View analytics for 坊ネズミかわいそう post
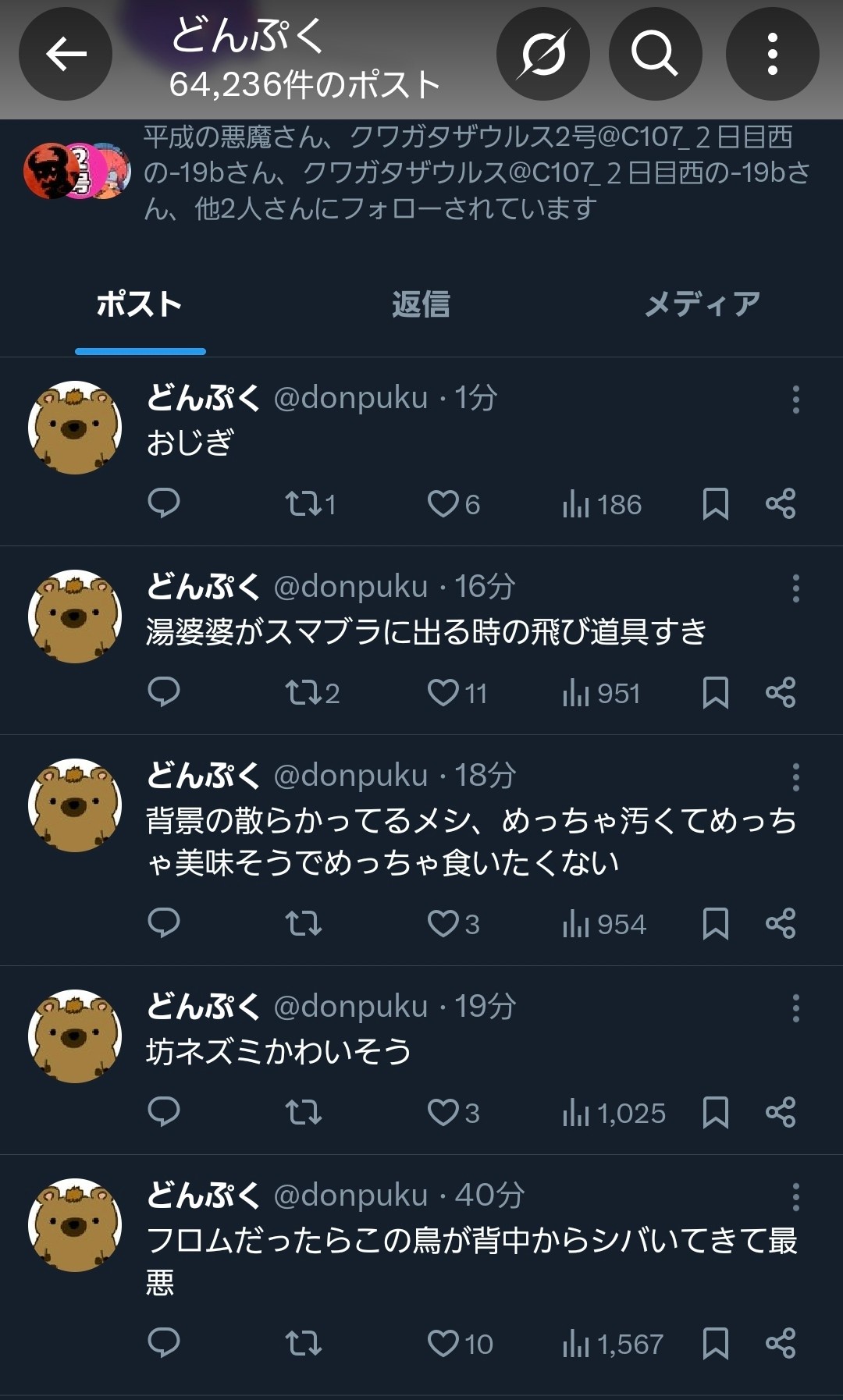 614,1113
